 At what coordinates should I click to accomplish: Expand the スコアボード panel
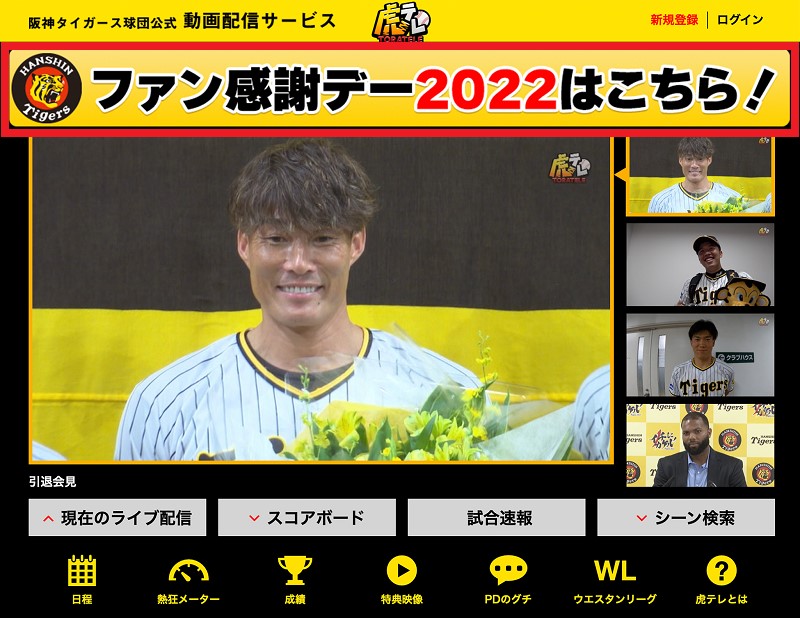click(307, 518)
